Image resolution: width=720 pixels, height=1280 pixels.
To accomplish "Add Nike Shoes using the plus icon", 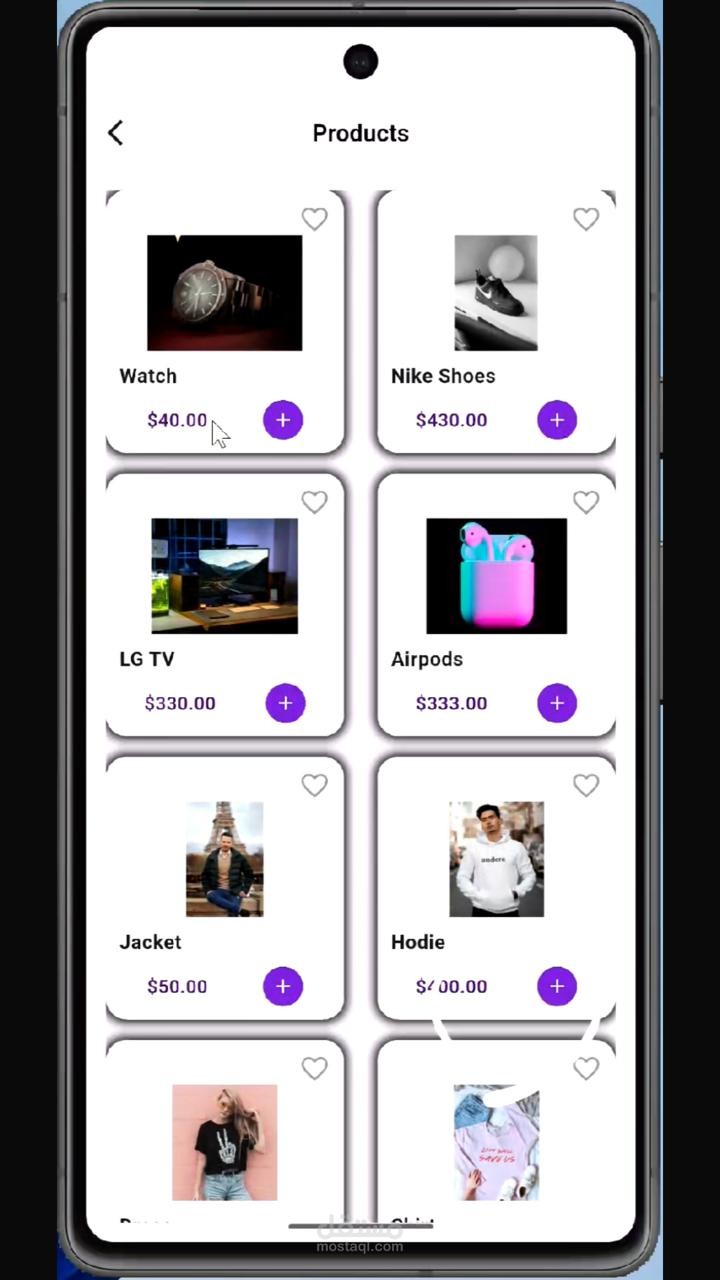I will pos(556,420).
